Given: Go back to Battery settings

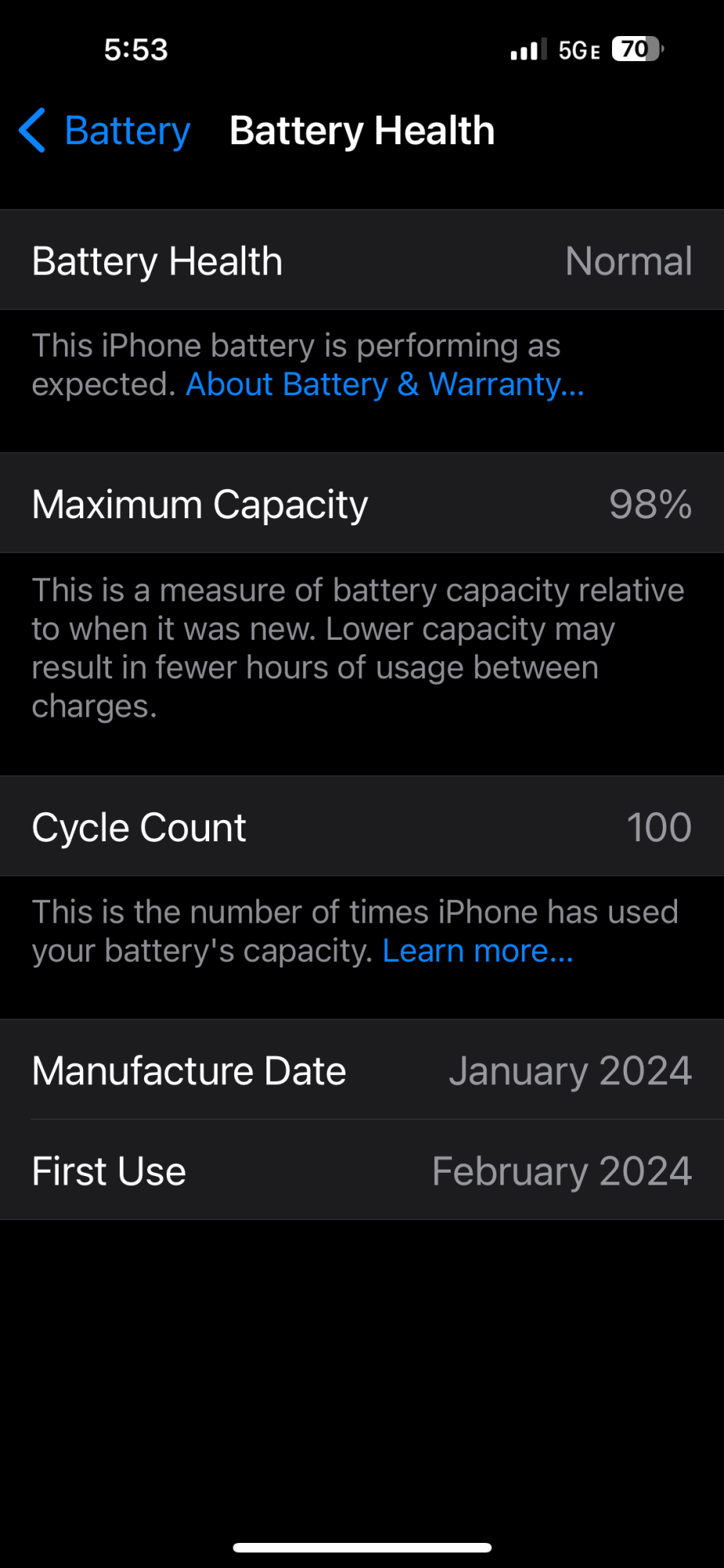Looking at the screenshot, I should pos(106,130).
